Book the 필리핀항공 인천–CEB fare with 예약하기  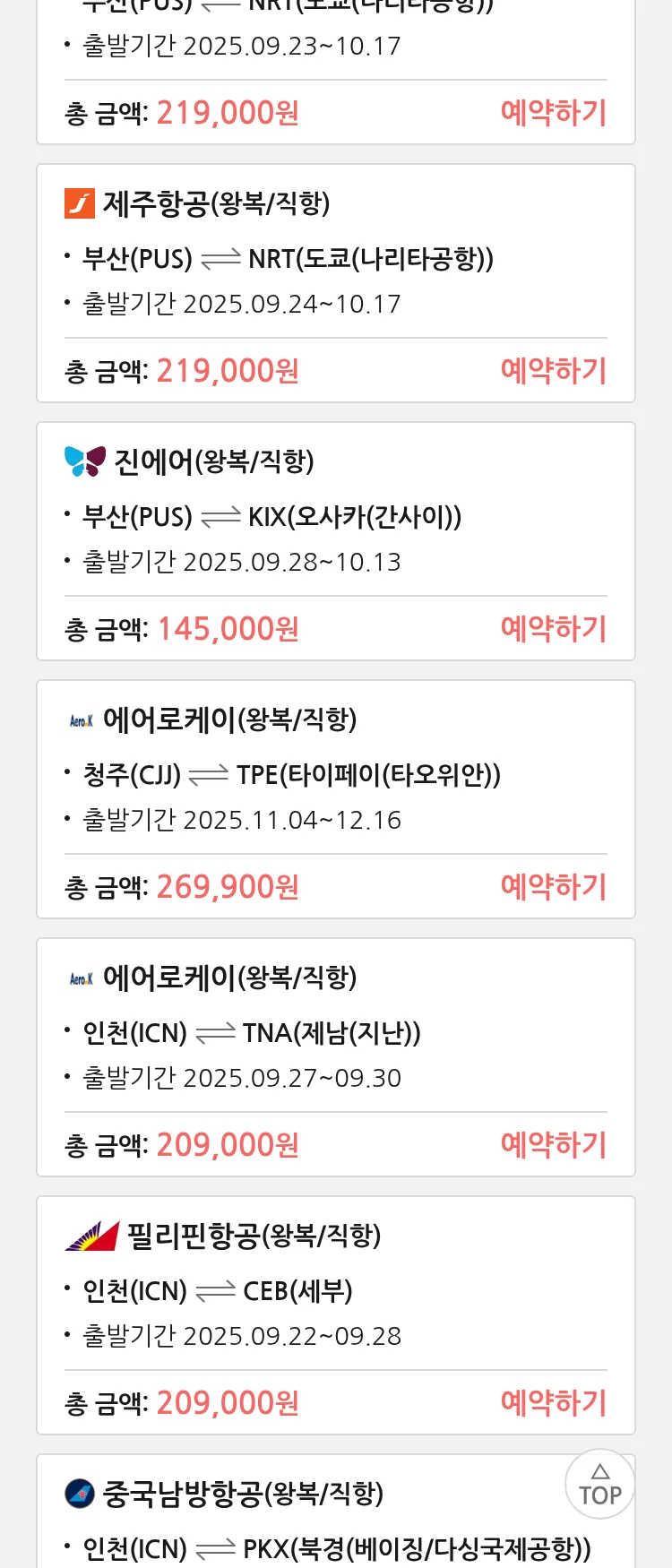click(553, 1403)
